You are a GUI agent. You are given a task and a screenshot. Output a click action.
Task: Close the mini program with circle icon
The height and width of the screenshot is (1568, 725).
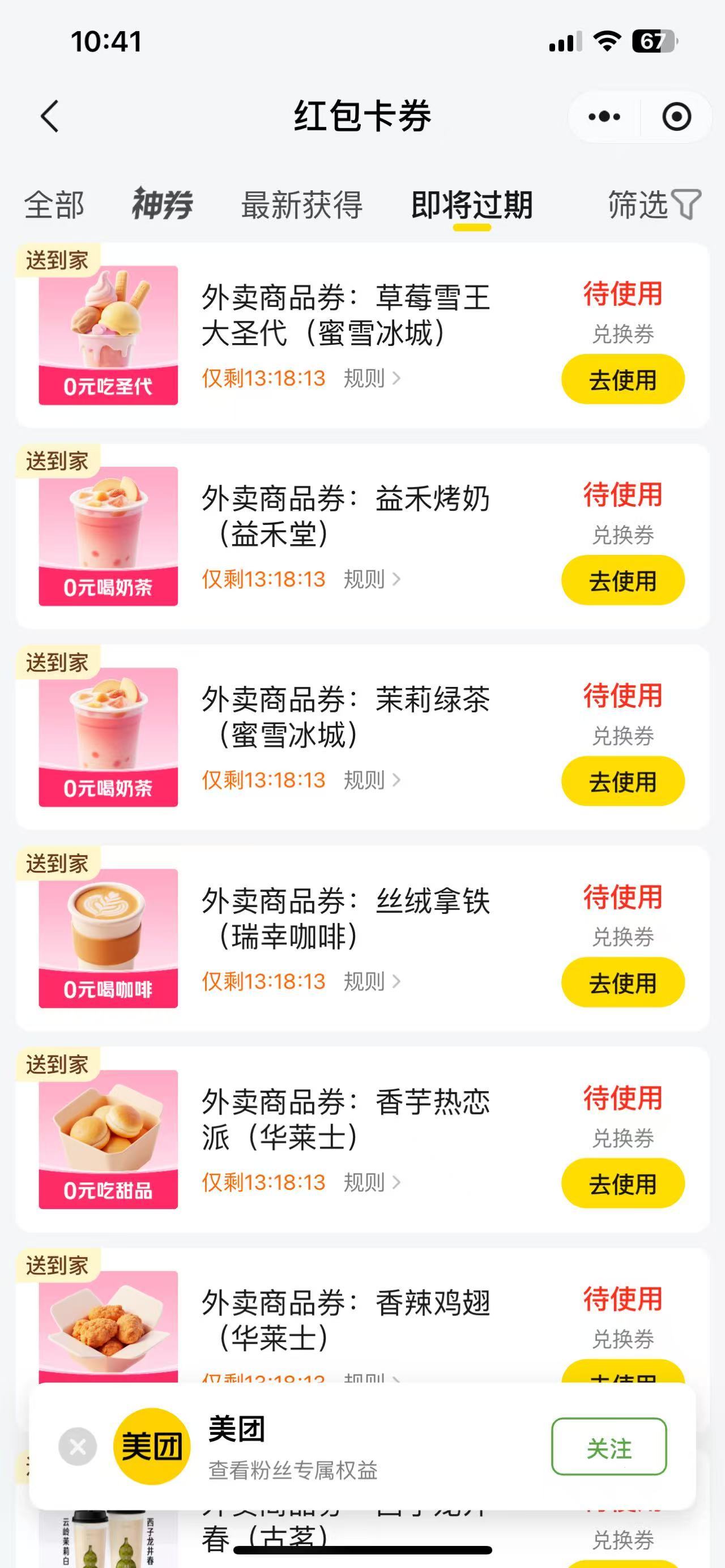(x=676, y=116)
